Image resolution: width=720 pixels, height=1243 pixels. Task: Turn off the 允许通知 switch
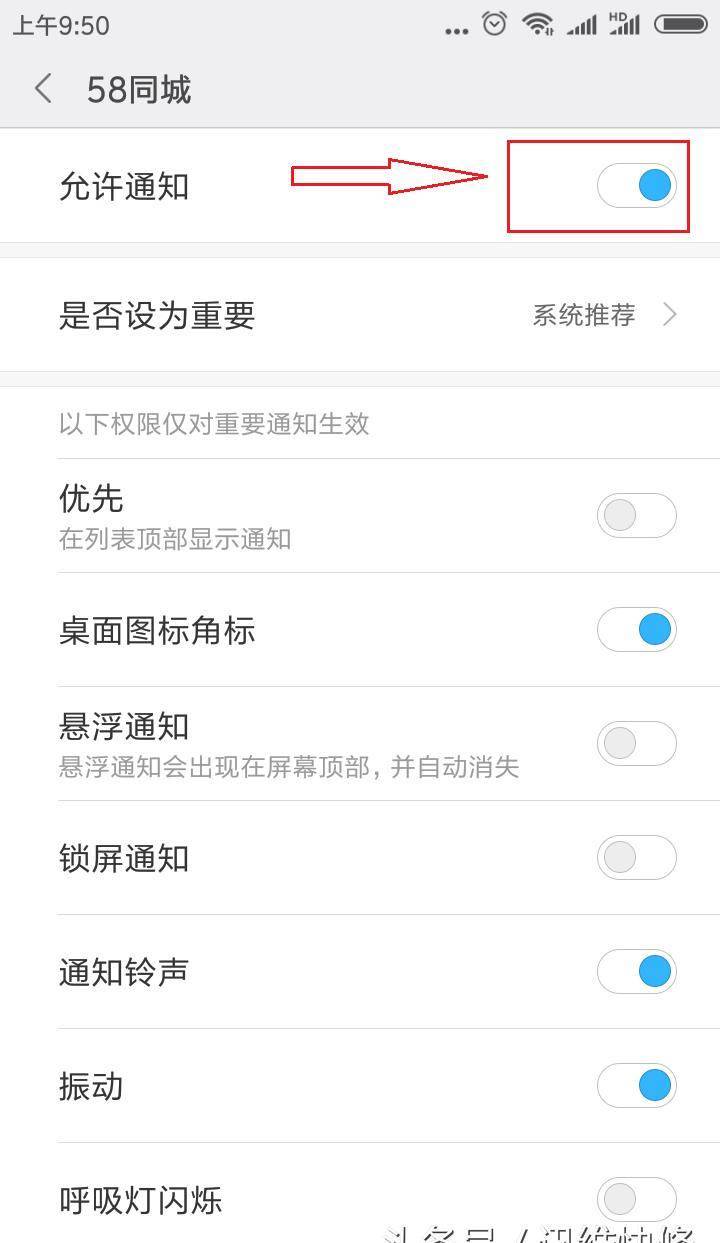[637, 186]
